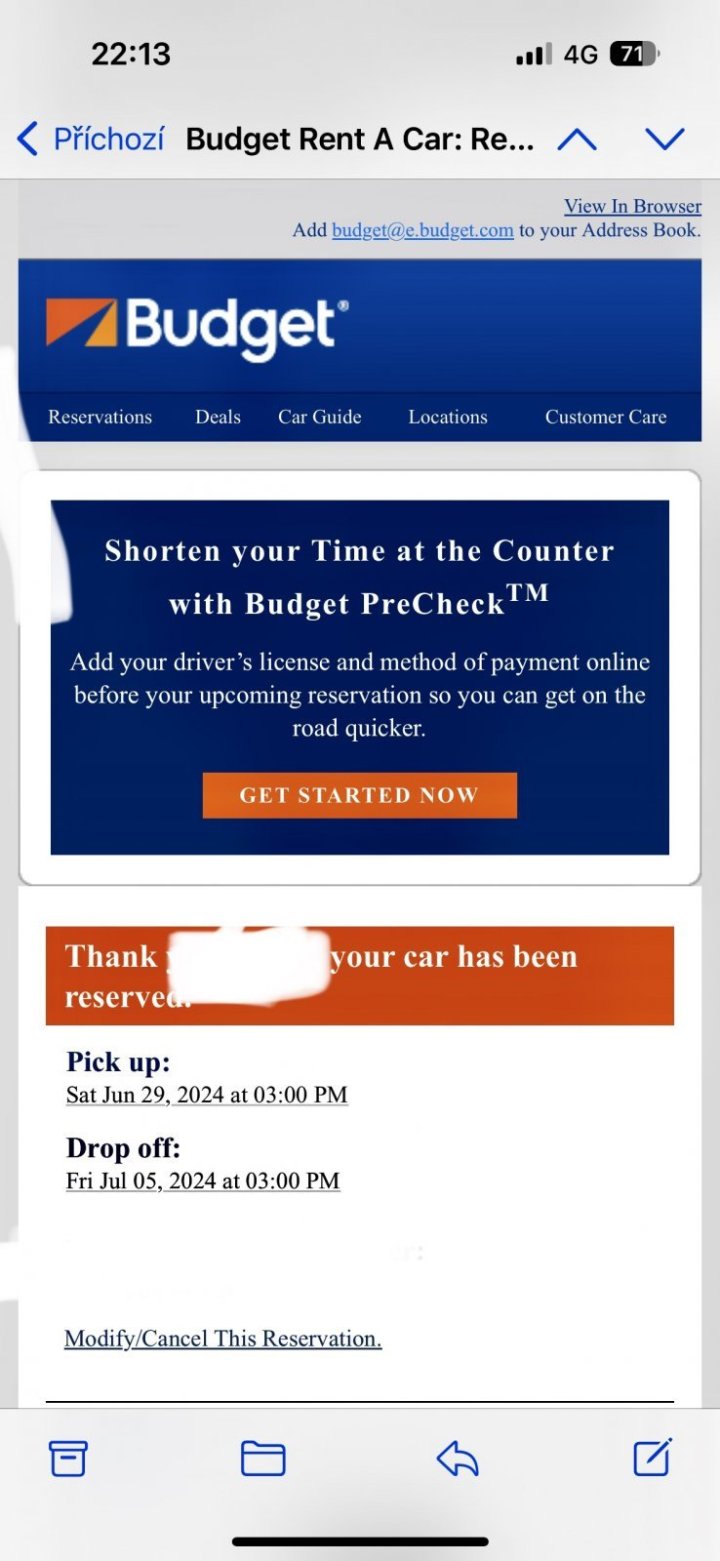Tap the underlined pick-up date Sat Jun 29
Viewport: 720px width, 1561px height.
(206, 1095)
